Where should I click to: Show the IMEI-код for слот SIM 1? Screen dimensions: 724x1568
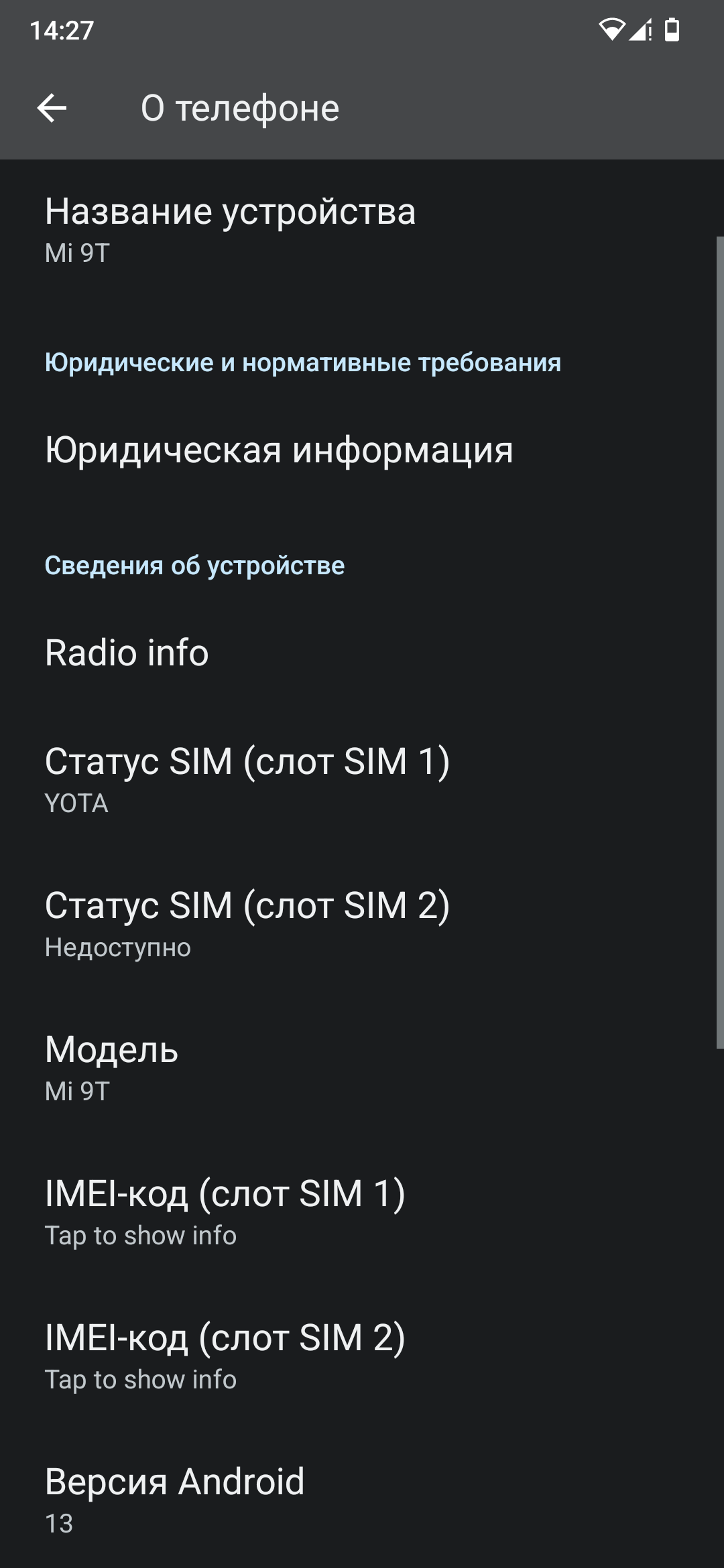tap(362, 1212)
